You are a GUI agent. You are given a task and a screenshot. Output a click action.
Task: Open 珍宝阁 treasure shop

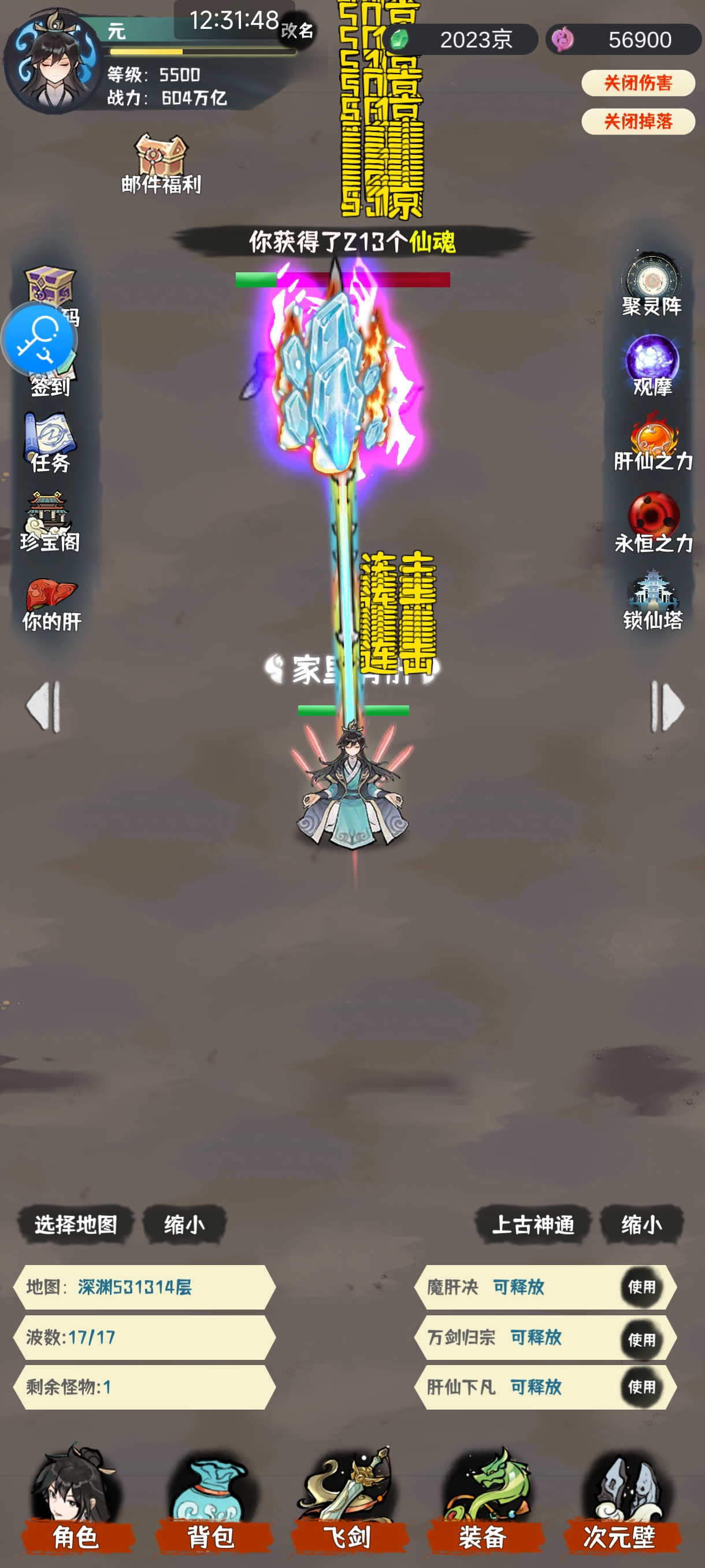point(50,522)
